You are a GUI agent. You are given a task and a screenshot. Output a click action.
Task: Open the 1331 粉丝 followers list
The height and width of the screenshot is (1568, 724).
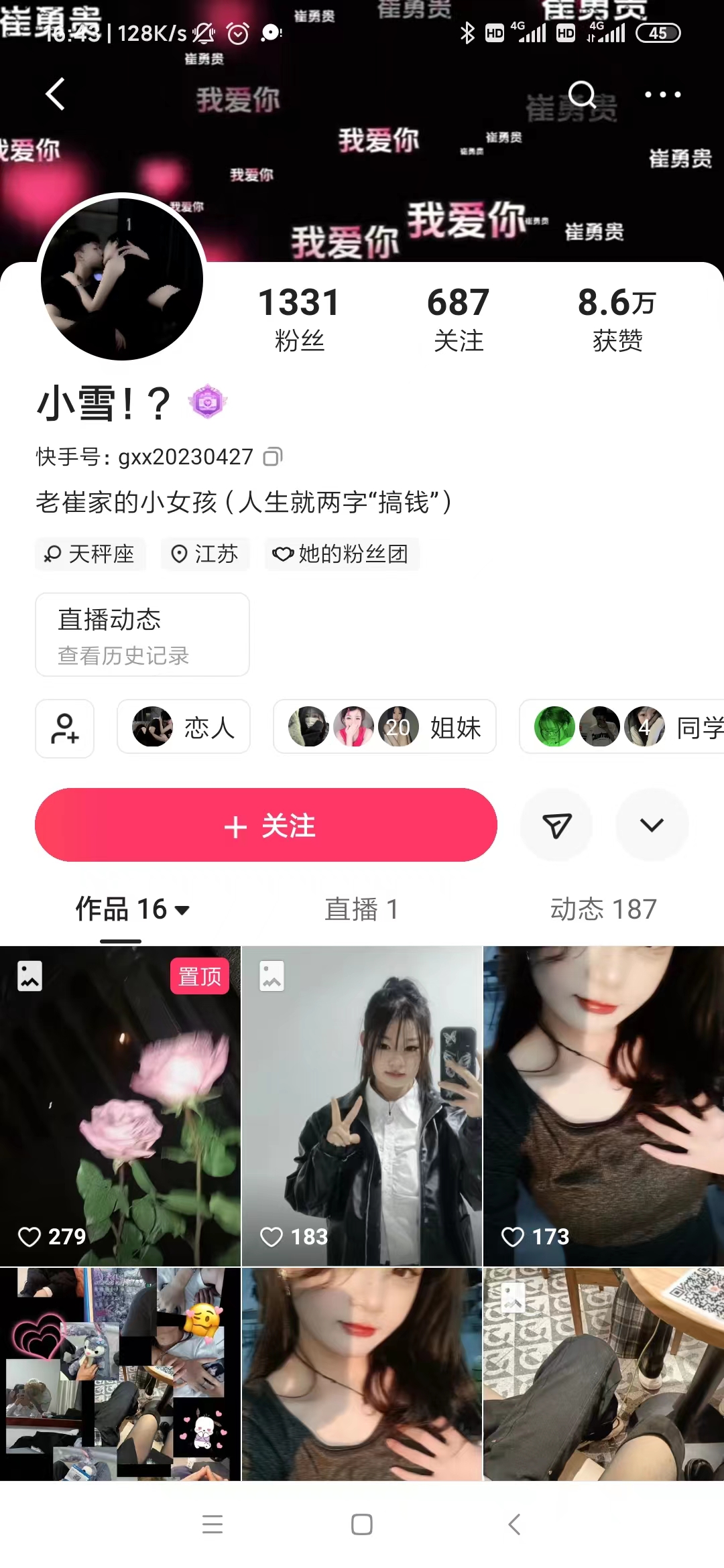click(299, 319)
